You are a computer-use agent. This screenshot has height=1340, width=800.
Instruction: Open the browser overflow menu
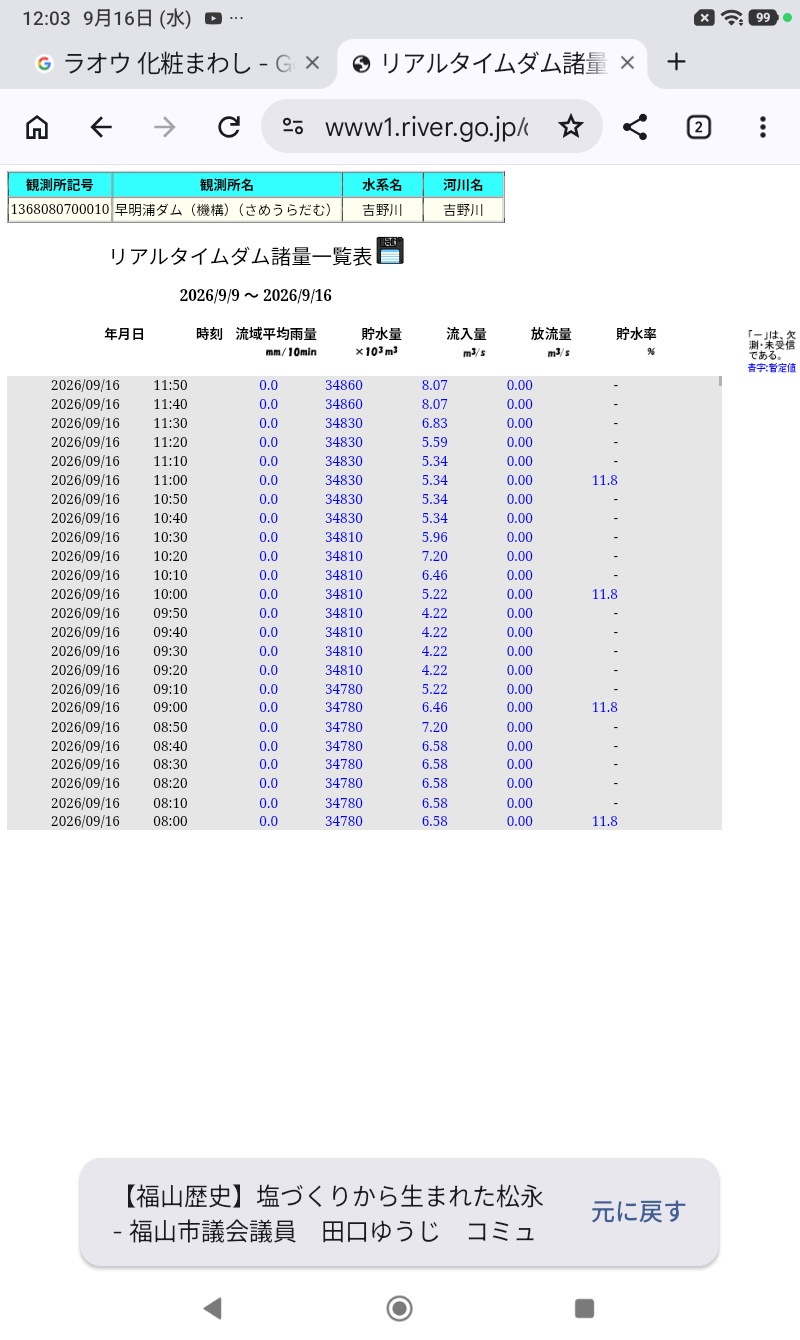763,127
